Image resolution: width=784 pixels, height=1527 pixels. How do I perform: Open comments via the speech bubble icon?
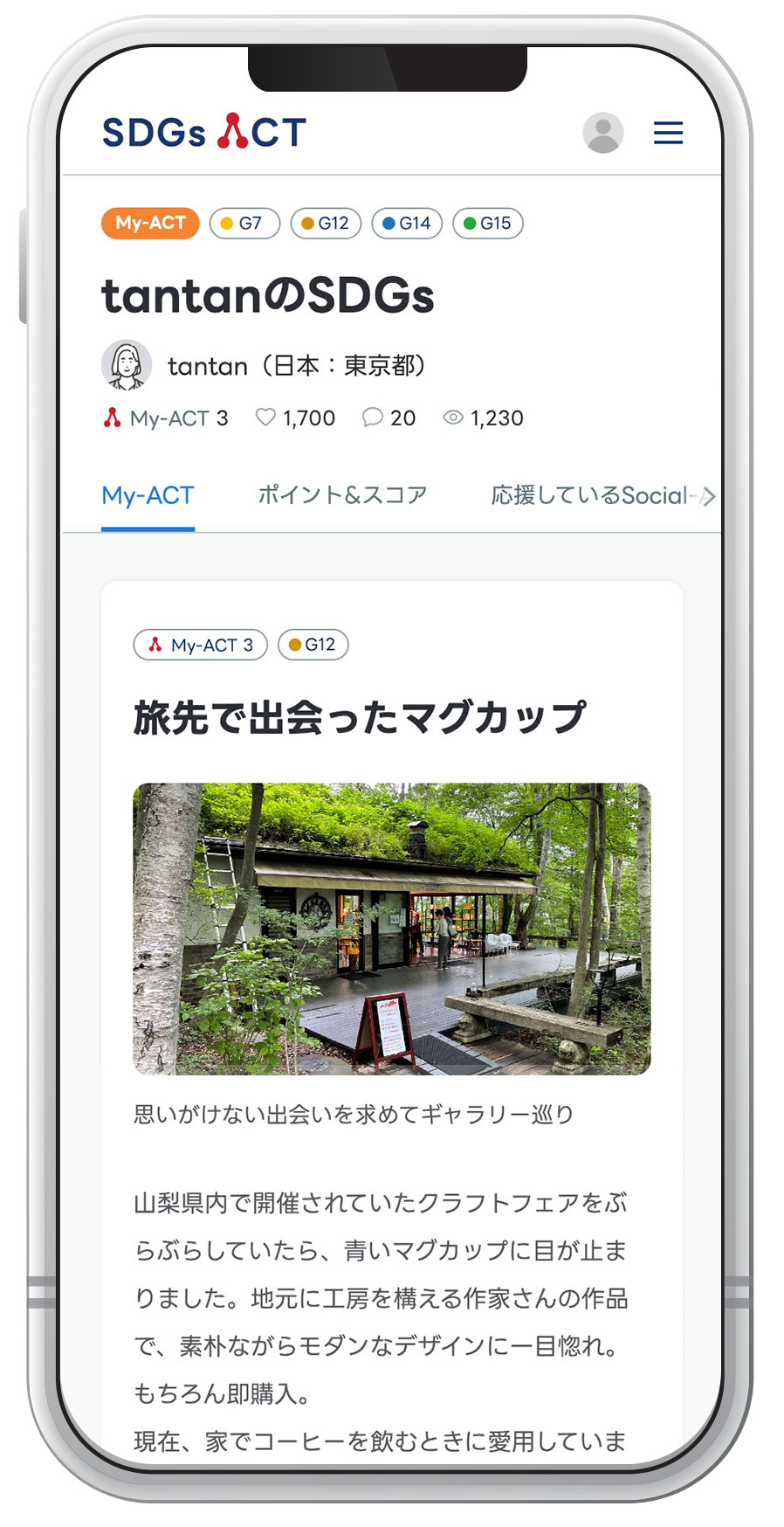pos(373,418)
